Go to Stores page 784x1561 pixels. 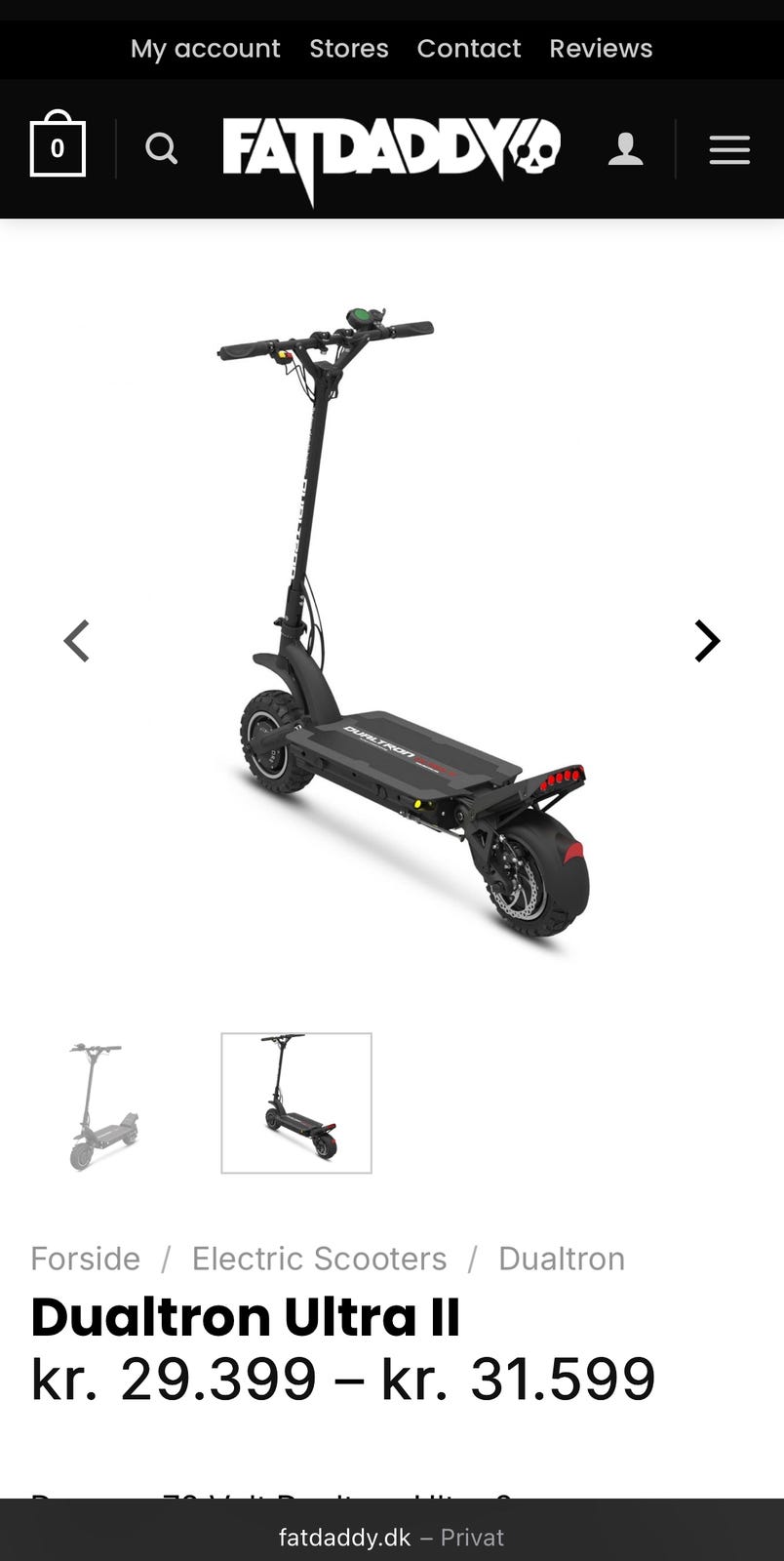349,49
